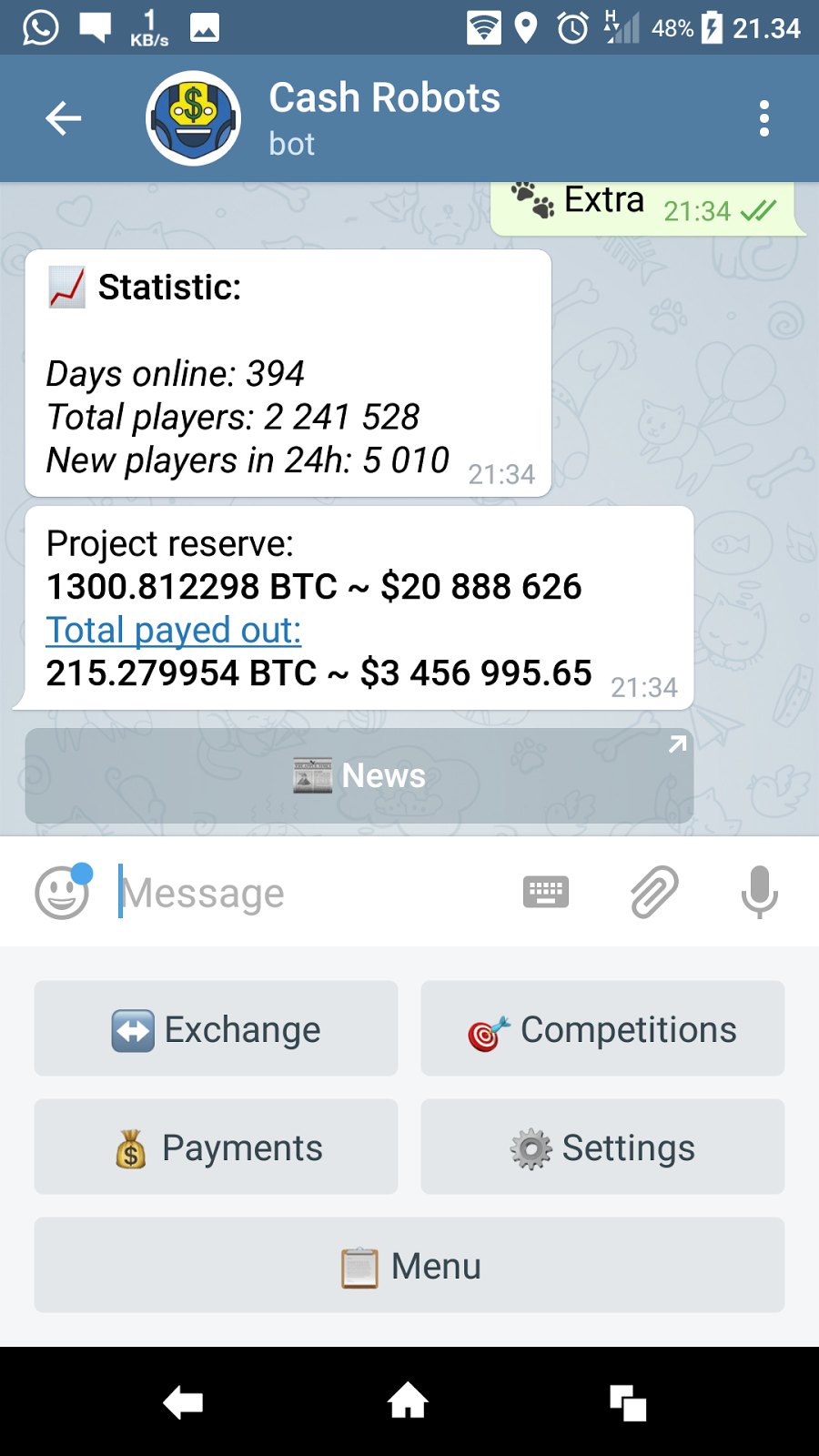Viewport: 819px width, 1456px height.
Task: Return to the bot Menu
Action: [409, 1266]
